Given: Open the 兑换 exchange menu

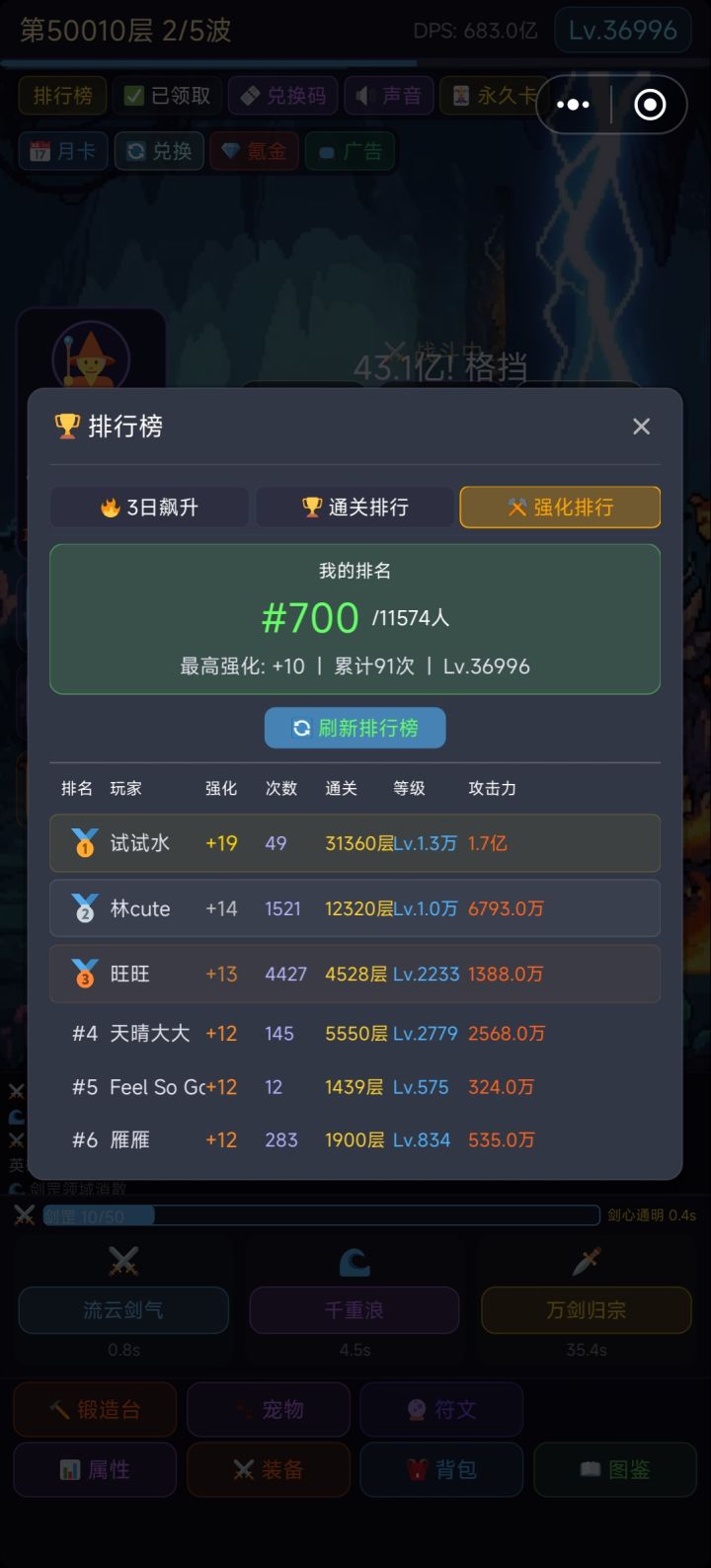Looking at the screenshot, I should coord(158,150).
